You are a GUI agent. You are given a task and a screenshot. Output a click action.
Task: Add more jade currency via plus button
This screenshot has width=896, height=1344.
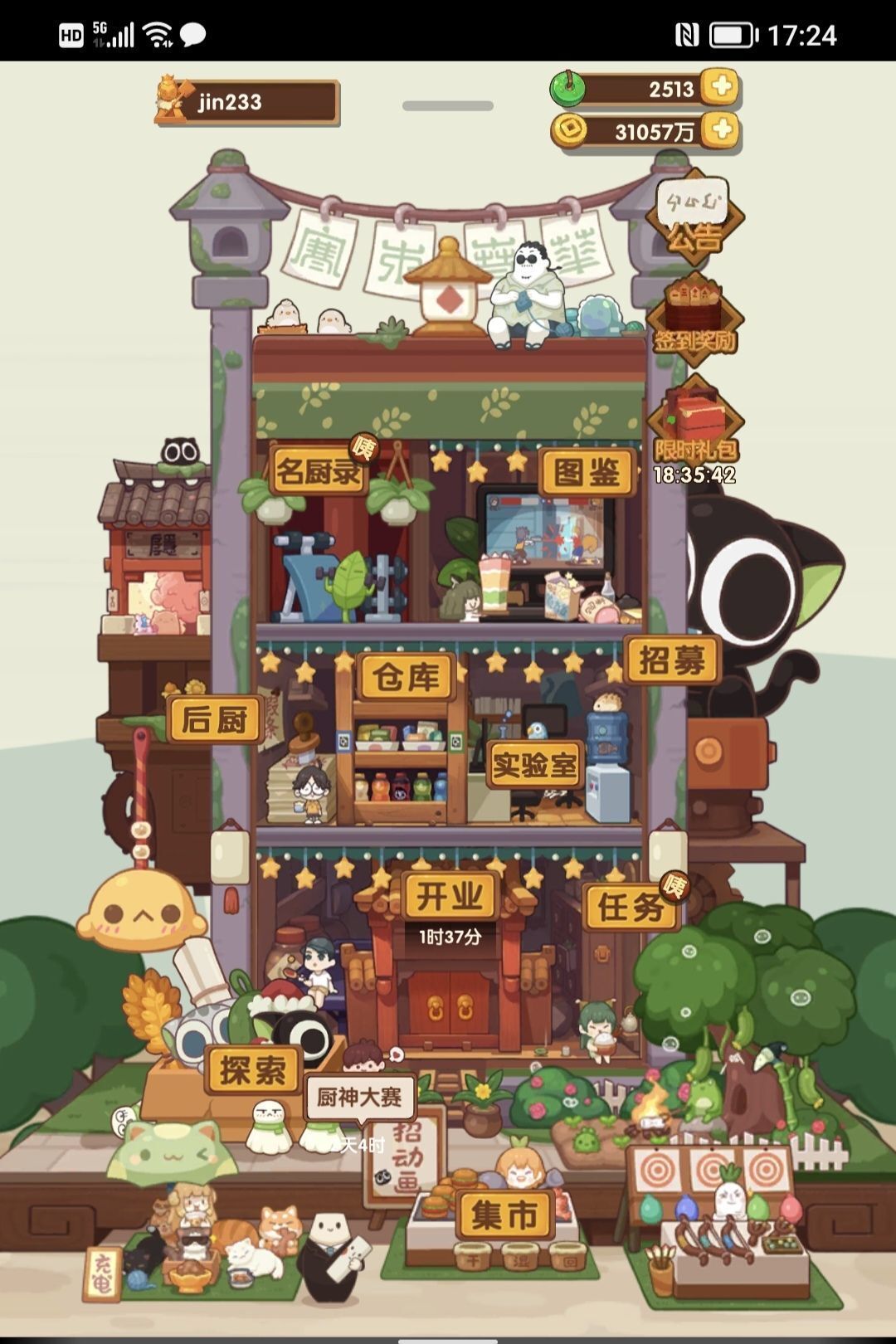pyautogui.click(x=721, y=90)
